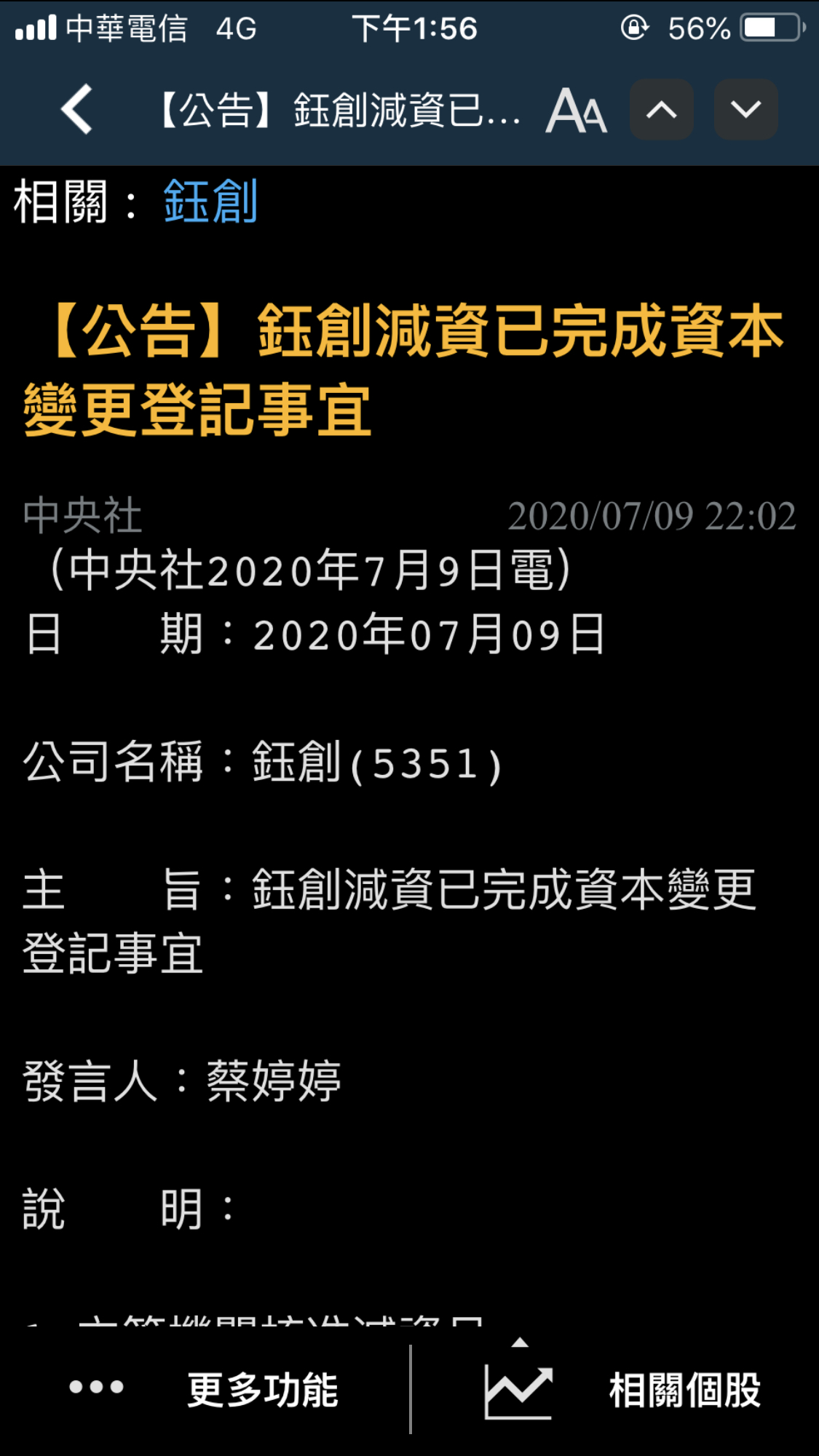The image size is (819, 1456).
Task: Go back using the top-left arrow
Action: pos(77,110)
